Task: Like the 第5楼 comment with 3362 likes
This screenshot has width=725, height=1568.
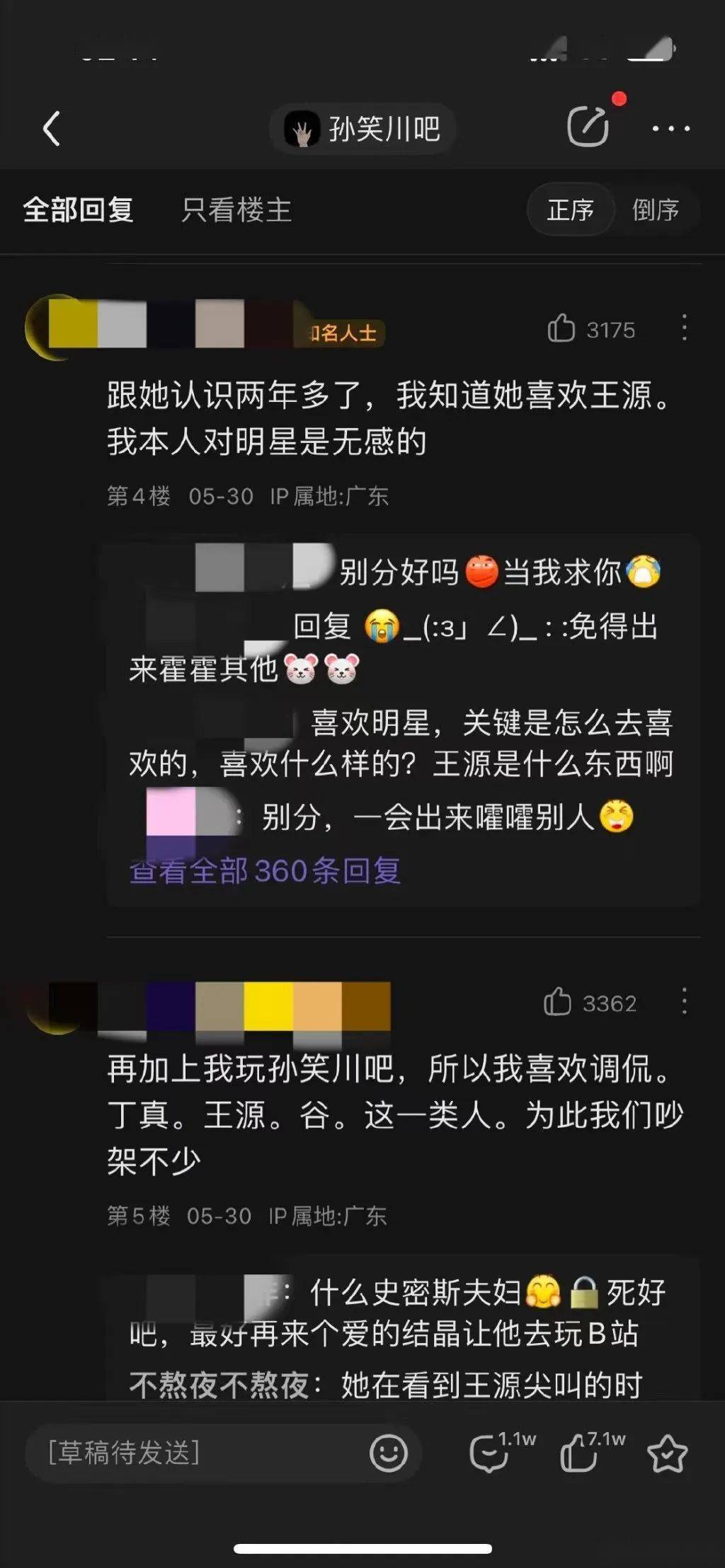Action: pos(558,1003)
